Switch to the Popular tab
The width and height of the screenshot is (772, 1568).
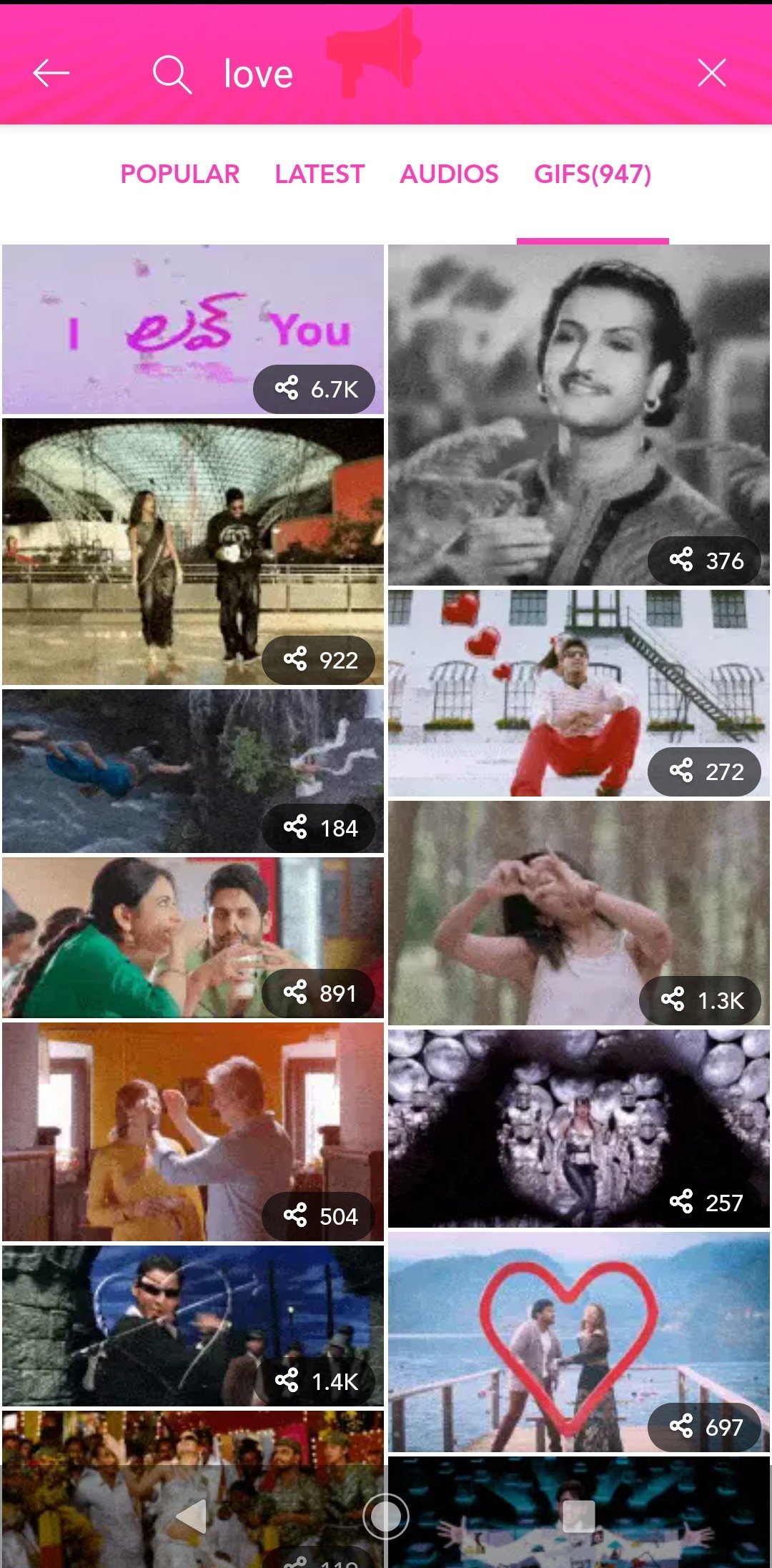pyautogui.click(x=179, y=174)
